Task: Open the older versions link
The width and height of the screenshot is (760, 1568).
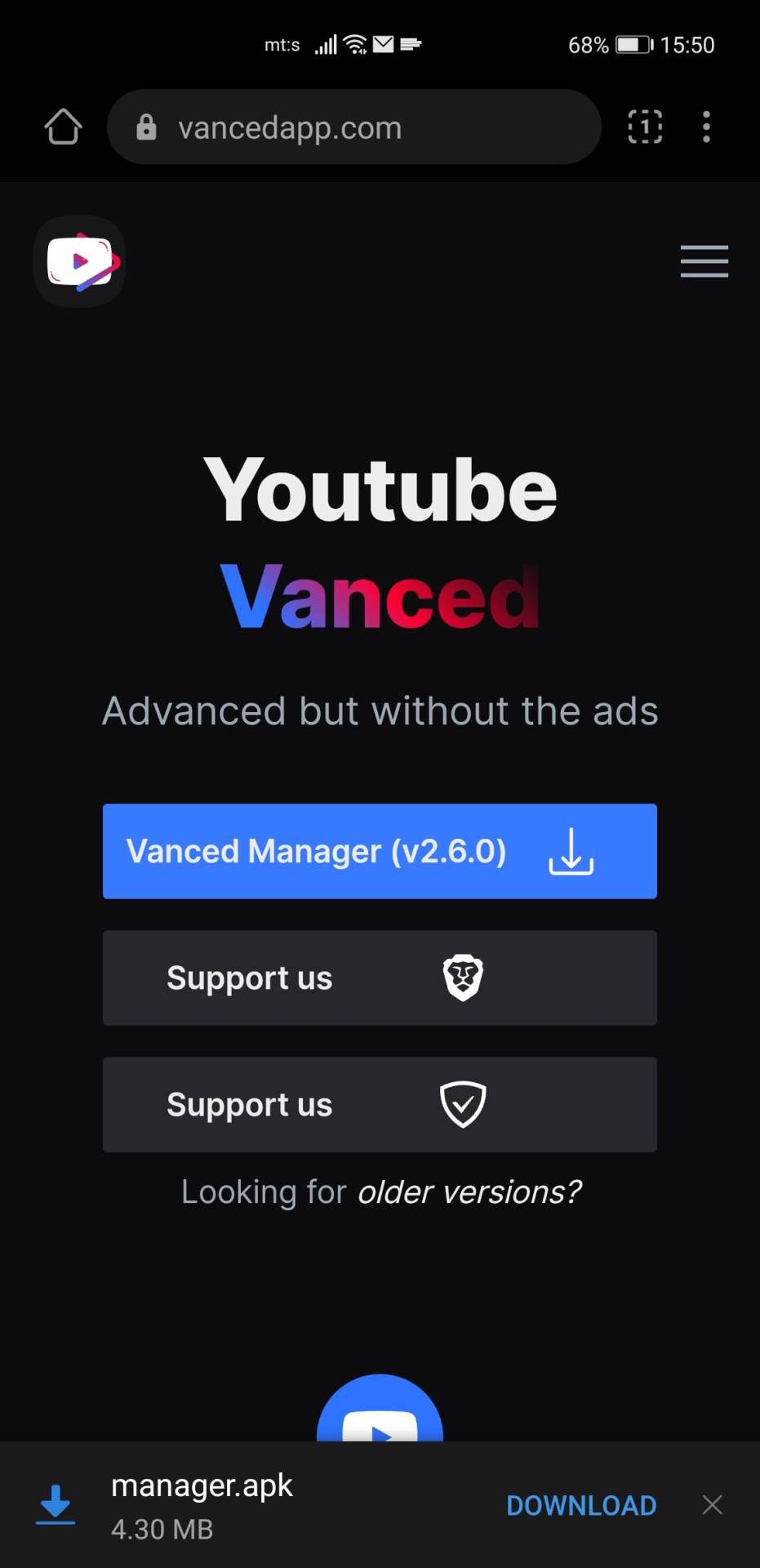Action: click(469, 1192)
